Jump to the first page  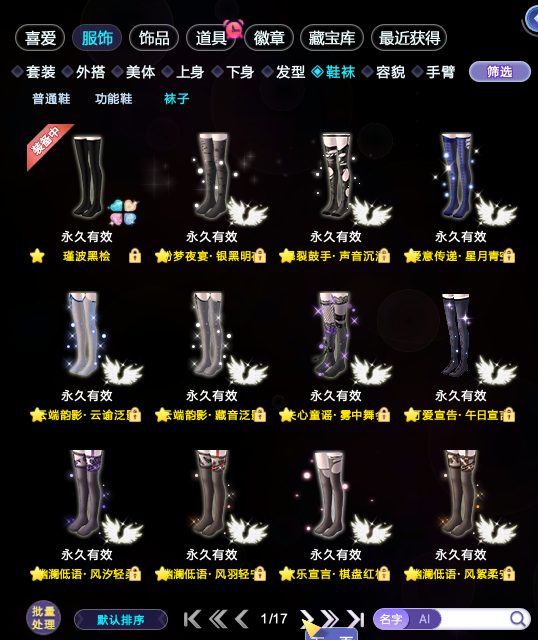(192, 619)
